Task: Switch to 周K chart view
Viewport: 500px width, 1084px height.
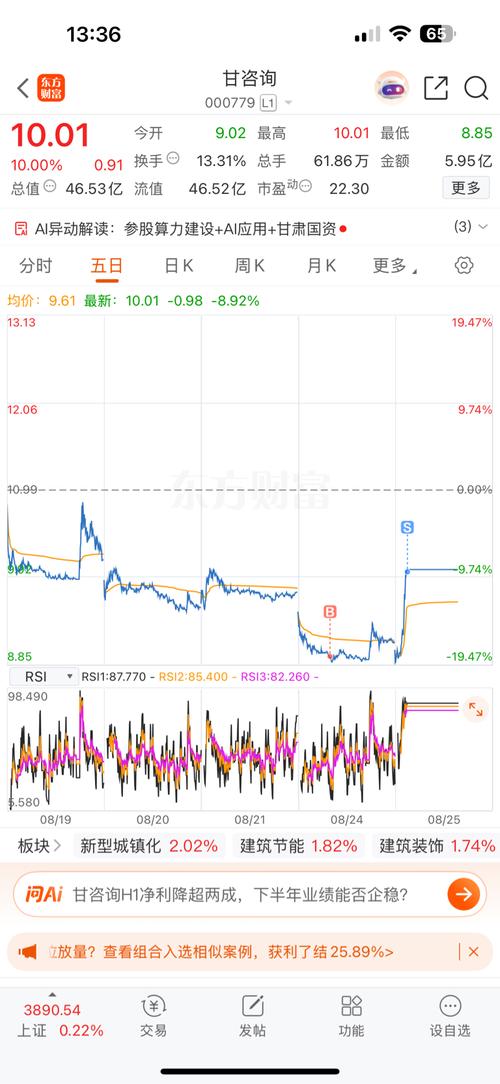Action: tap(250, 266)
